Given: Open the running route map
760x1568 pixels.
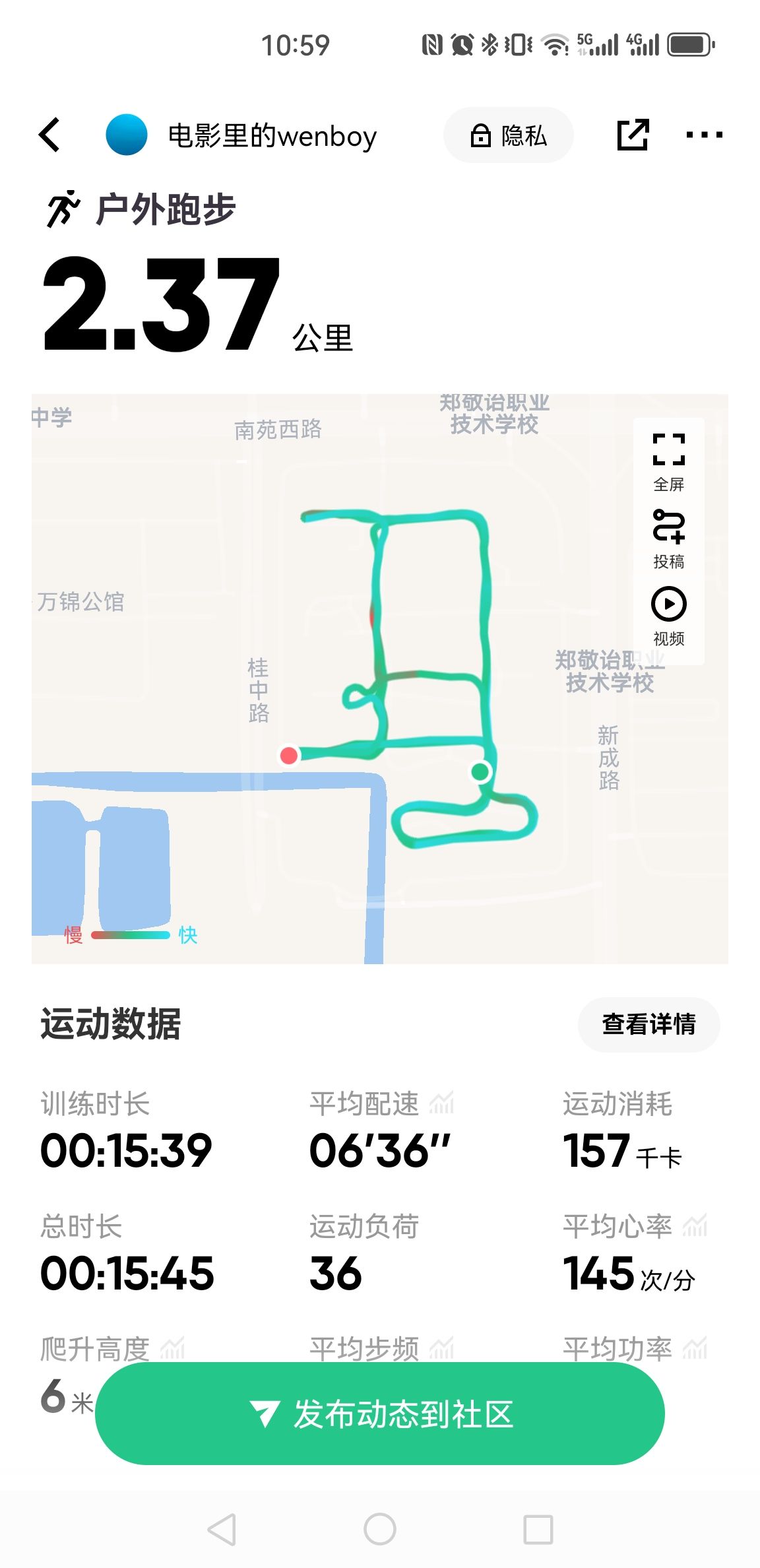Looking at the screenshot, I should (380, 679).
